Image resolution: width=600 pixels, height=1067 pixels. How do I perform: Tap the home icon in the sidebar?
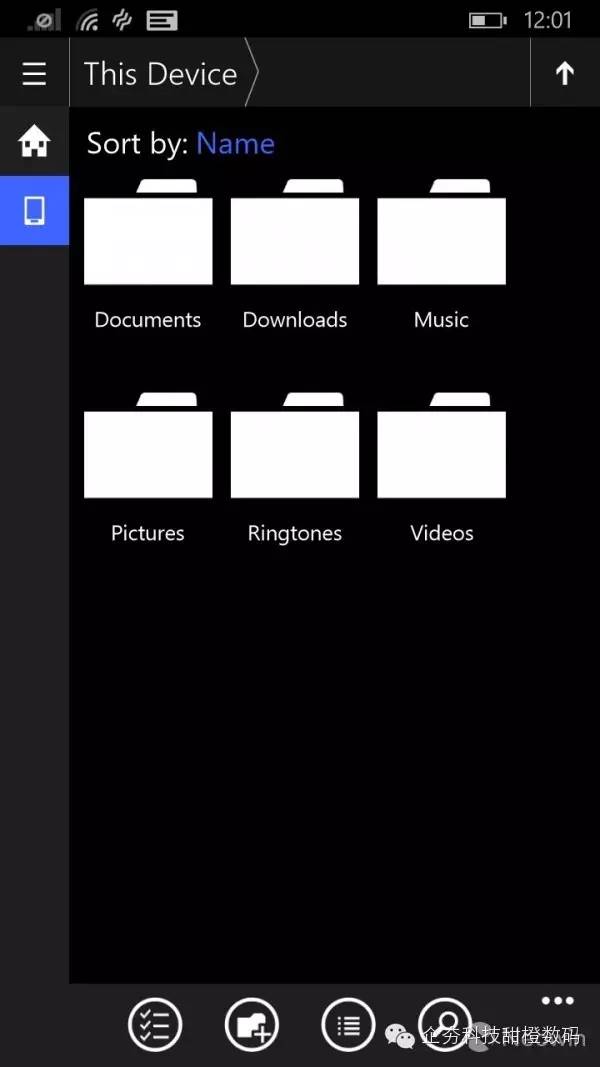pyautogui.click(x=34, y=142)
